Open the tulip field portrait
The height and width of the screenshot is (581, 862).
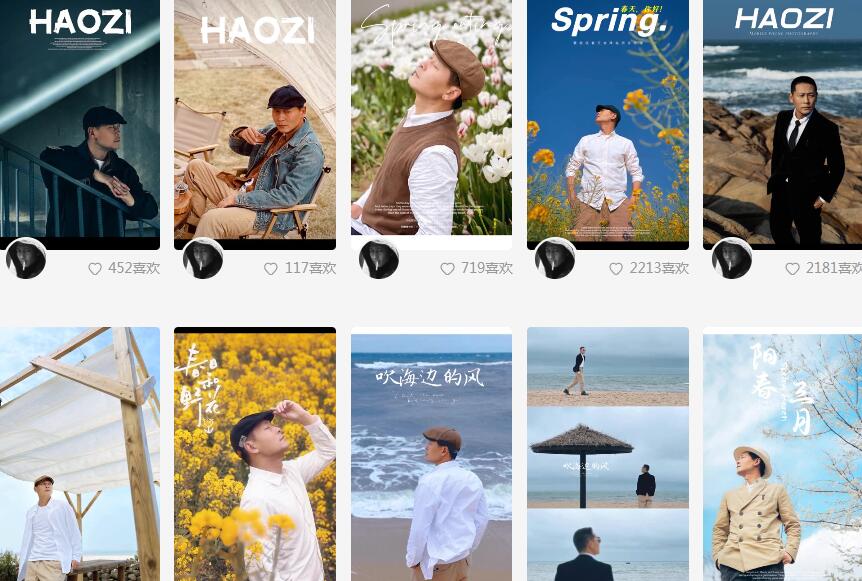(x=431, y=120)
